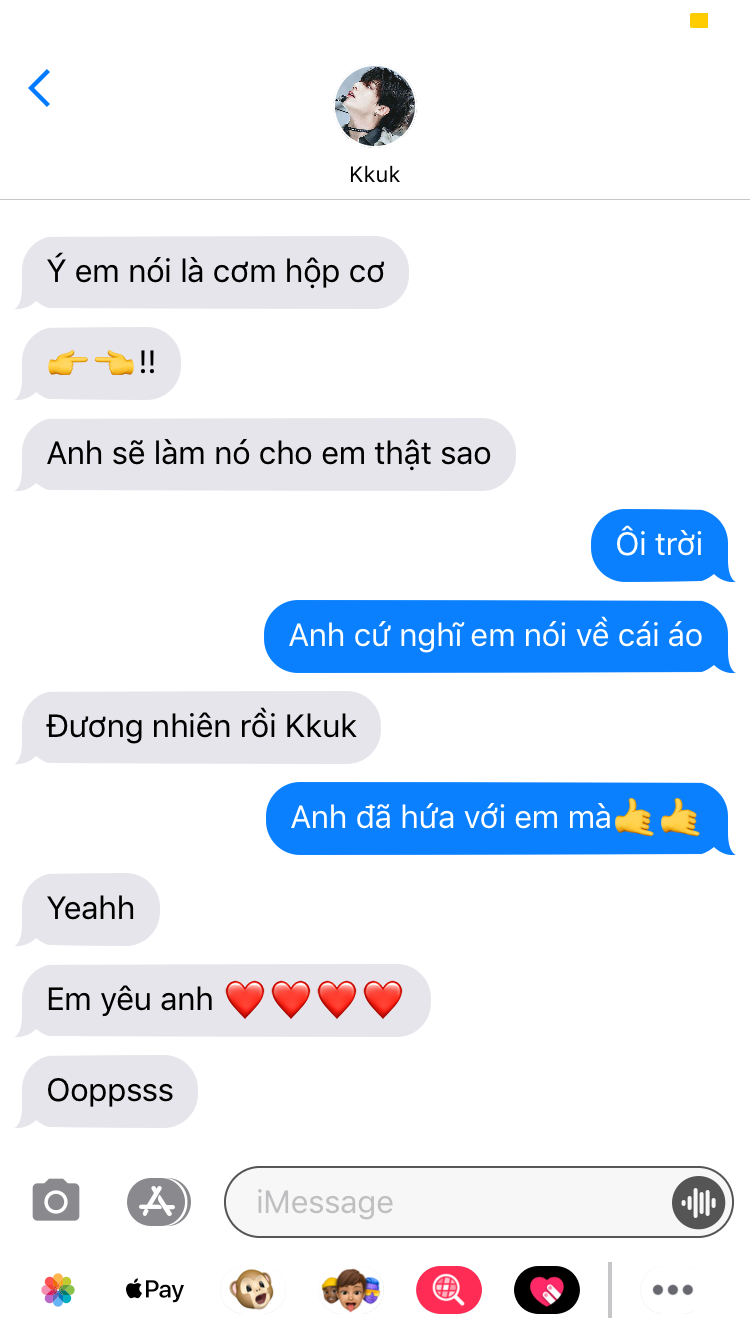Open the camera to take a photo

point(56,1201)
